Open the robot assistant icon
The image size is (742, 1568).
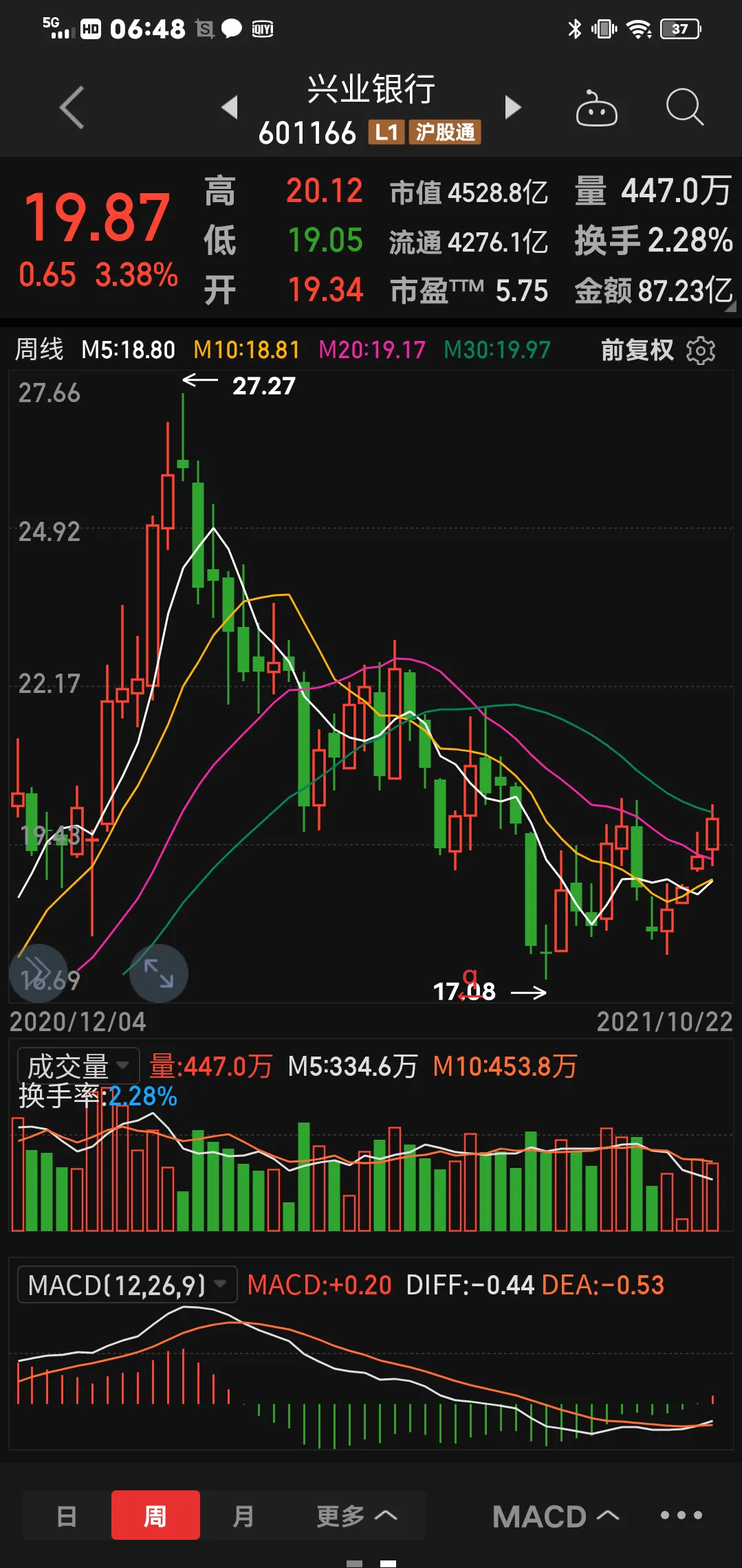[x=596, y=109]
